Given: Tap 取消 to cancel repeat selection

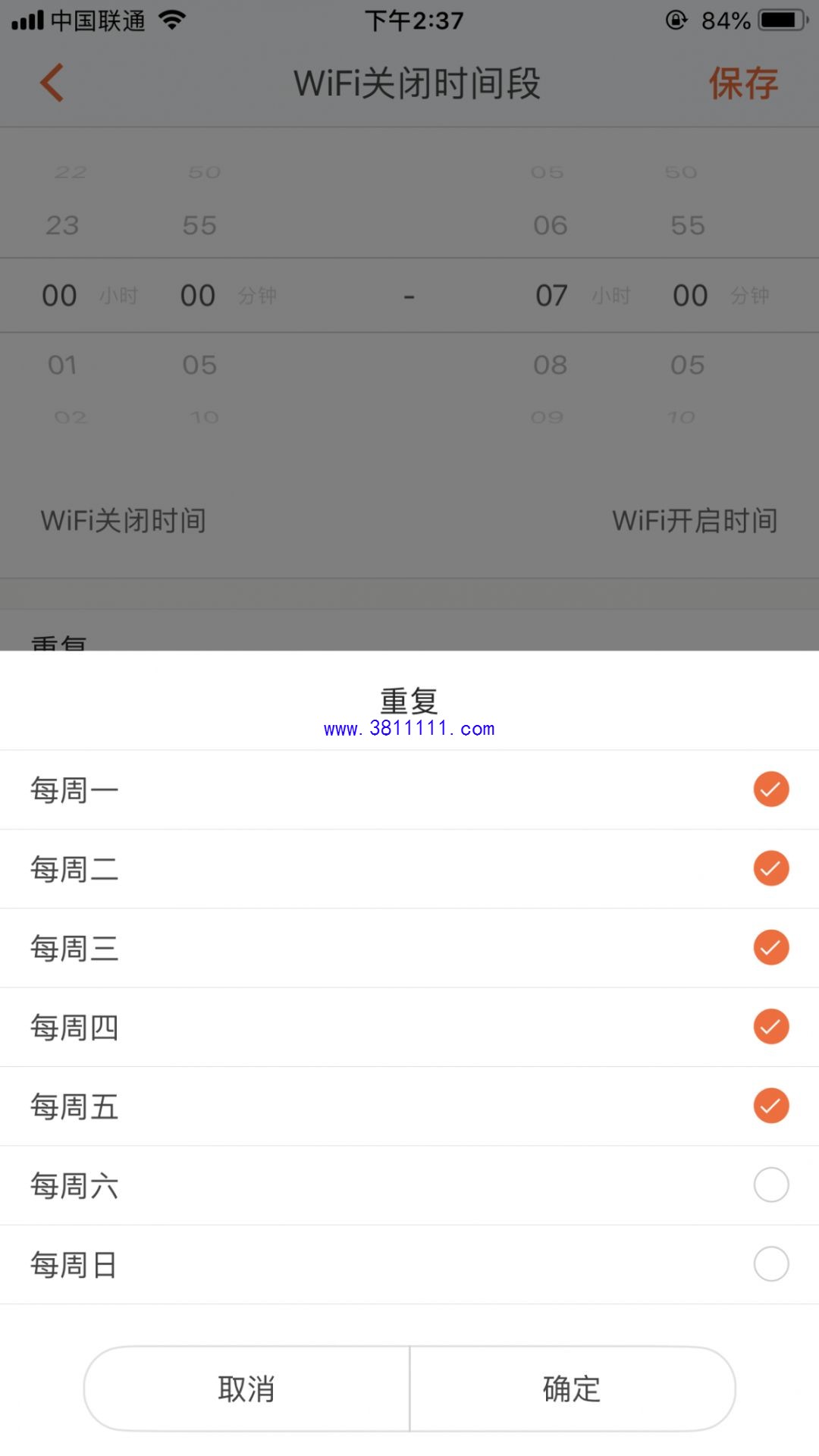Looking at the screenshot, I should point(246,1389).
